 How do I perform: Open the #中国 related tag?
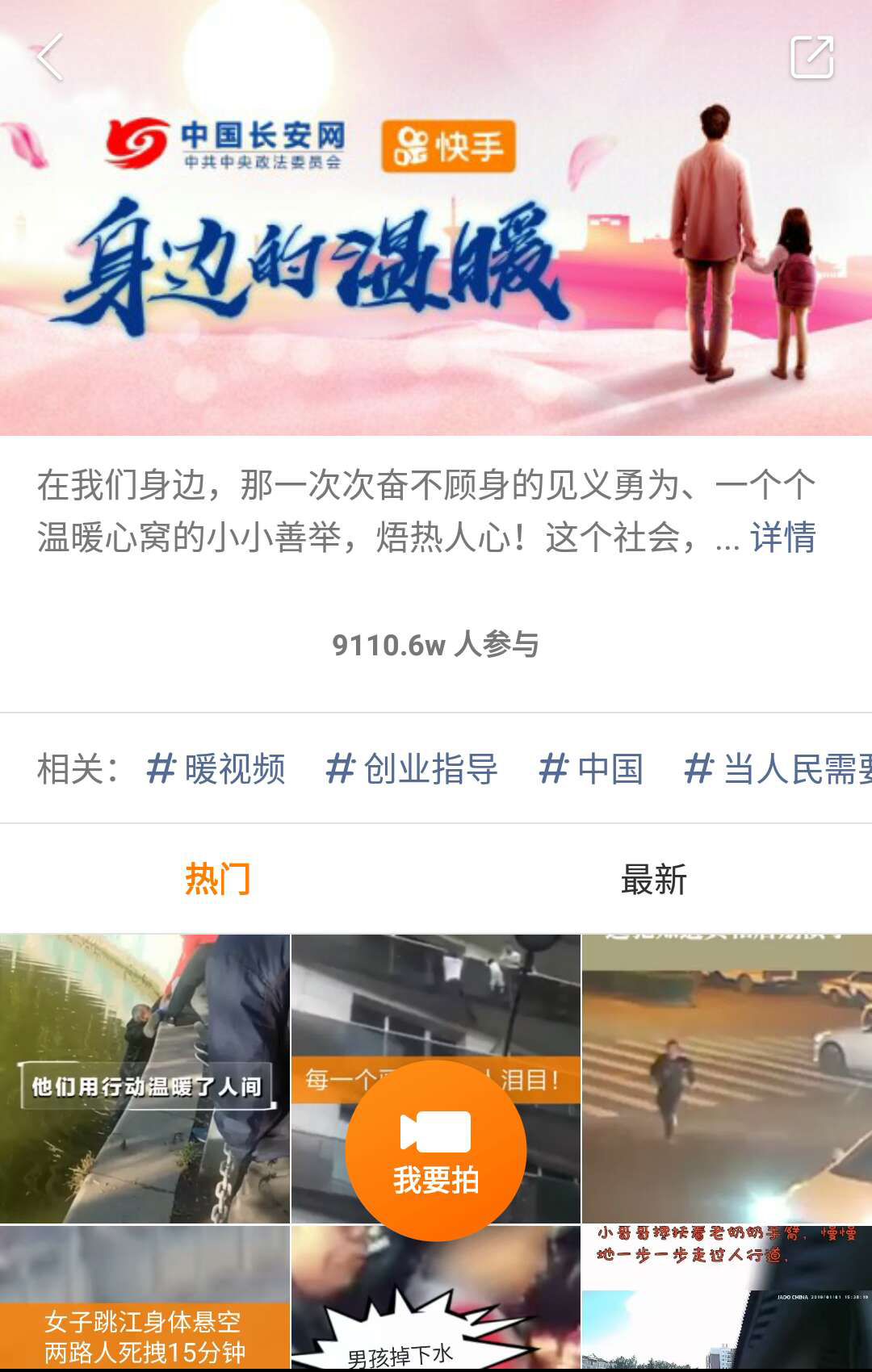pos(591,768)
